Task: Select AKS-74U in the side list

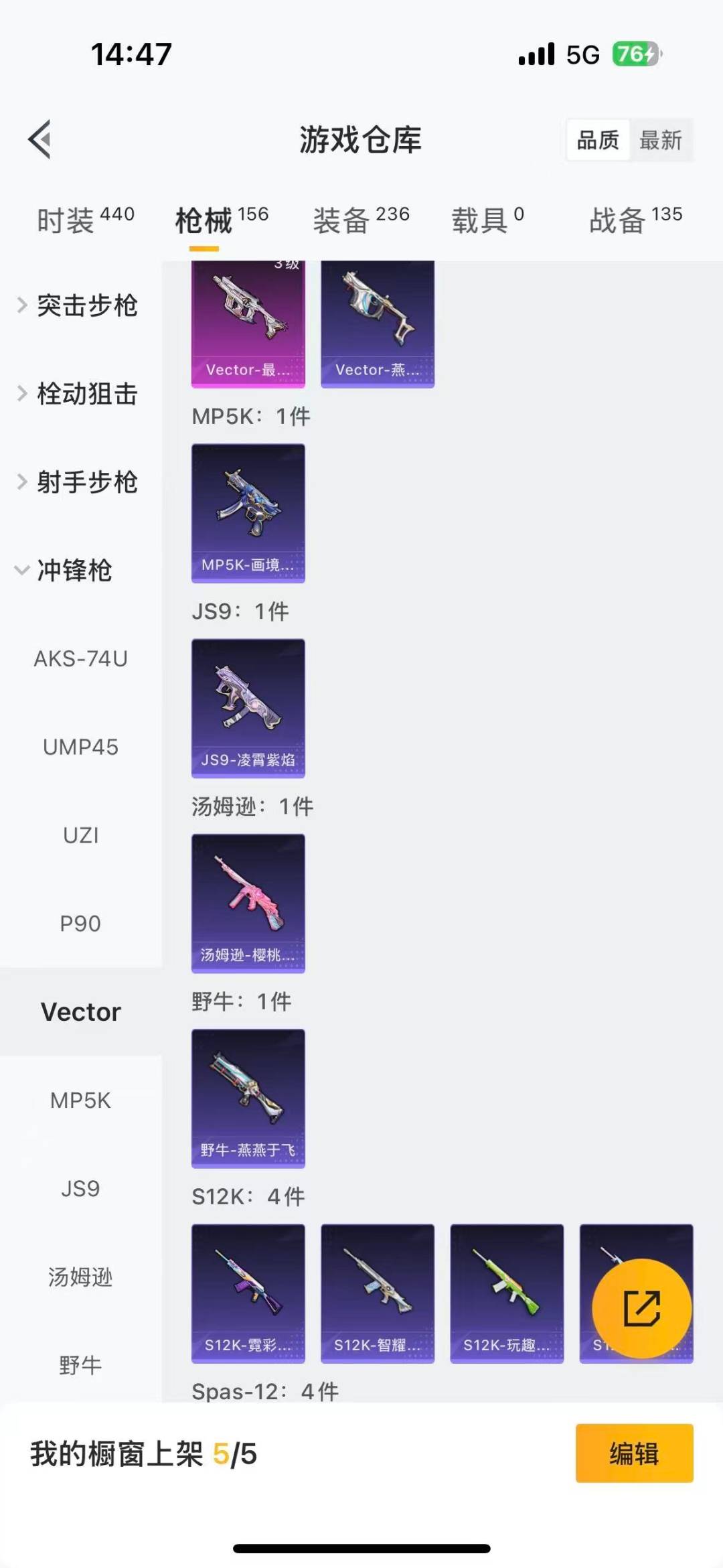Action: (80, 659)
